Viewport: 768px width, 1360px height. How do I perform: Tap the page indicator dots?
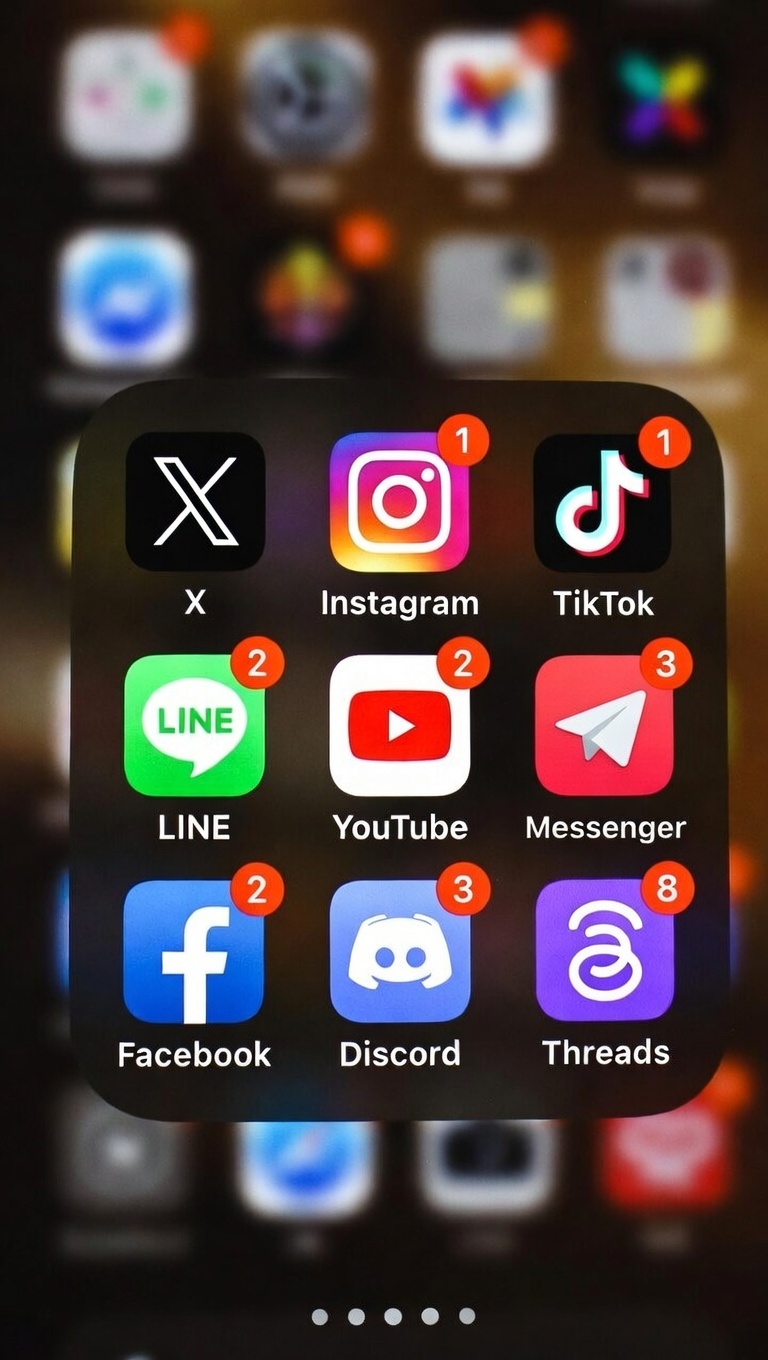pyautogui.click(x=393, y=1316)
